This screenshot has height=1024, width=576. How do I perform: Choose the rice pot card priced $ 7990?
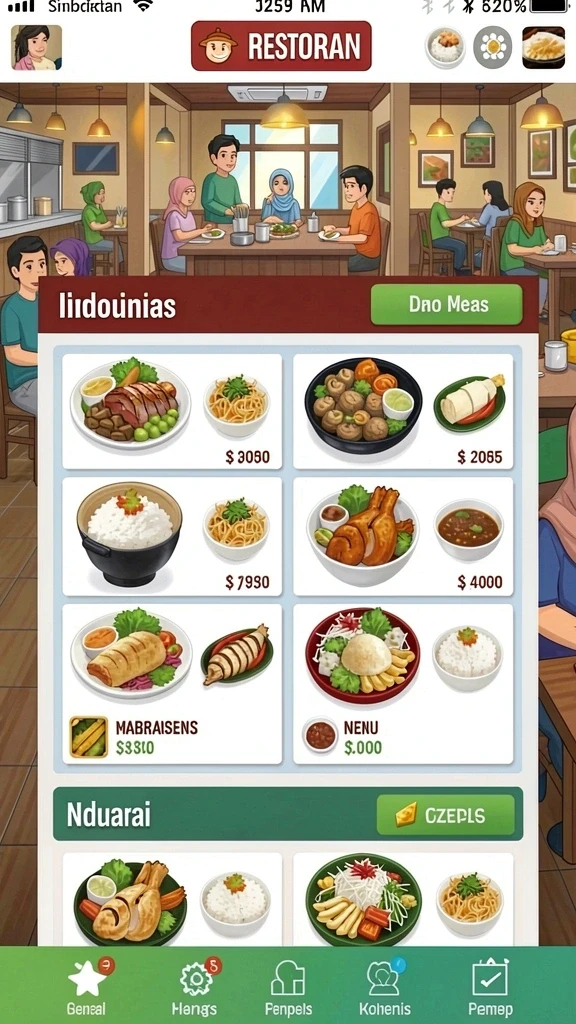pos(172,537)
